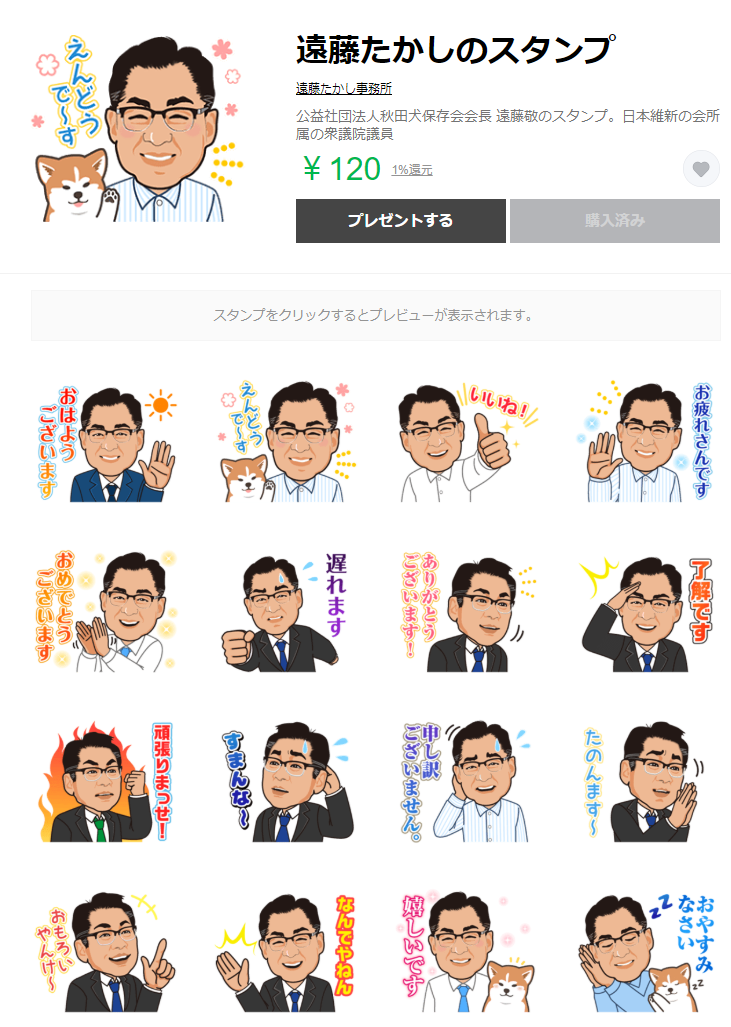Open the 1%還元 link
This screenshot has height=1027, width=731.
[412, 170]
